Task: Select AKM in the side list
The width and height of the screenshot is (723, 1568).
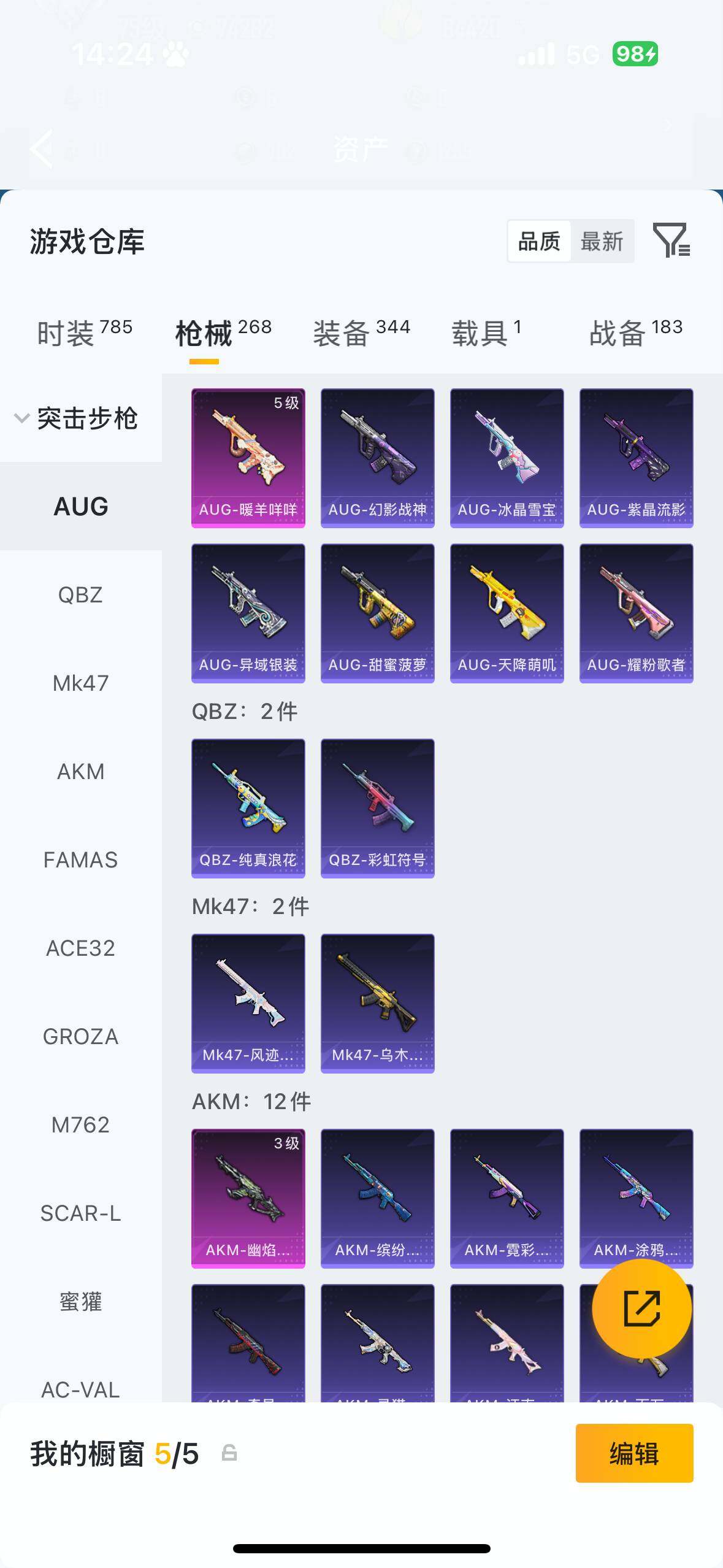Action: (80, 772)
